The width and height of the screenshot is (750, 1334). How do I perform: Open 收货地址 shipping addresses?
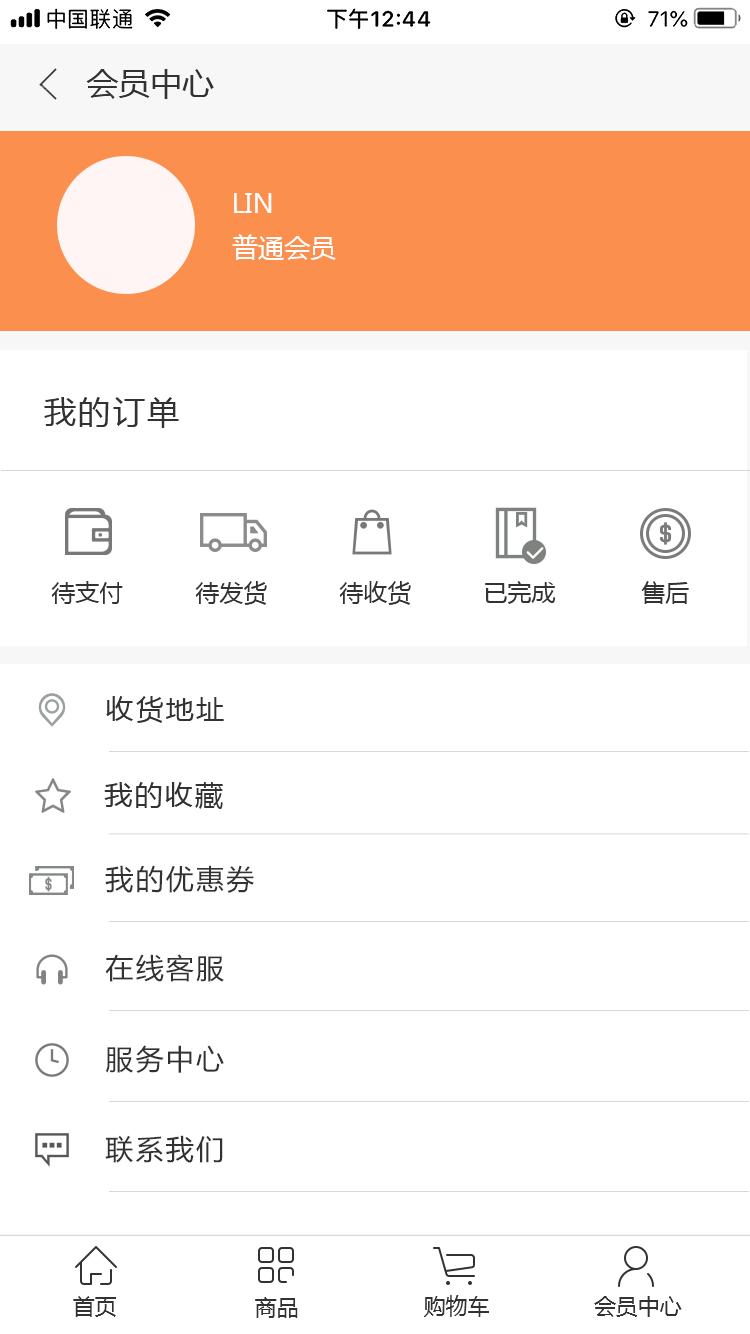[375, 709]
